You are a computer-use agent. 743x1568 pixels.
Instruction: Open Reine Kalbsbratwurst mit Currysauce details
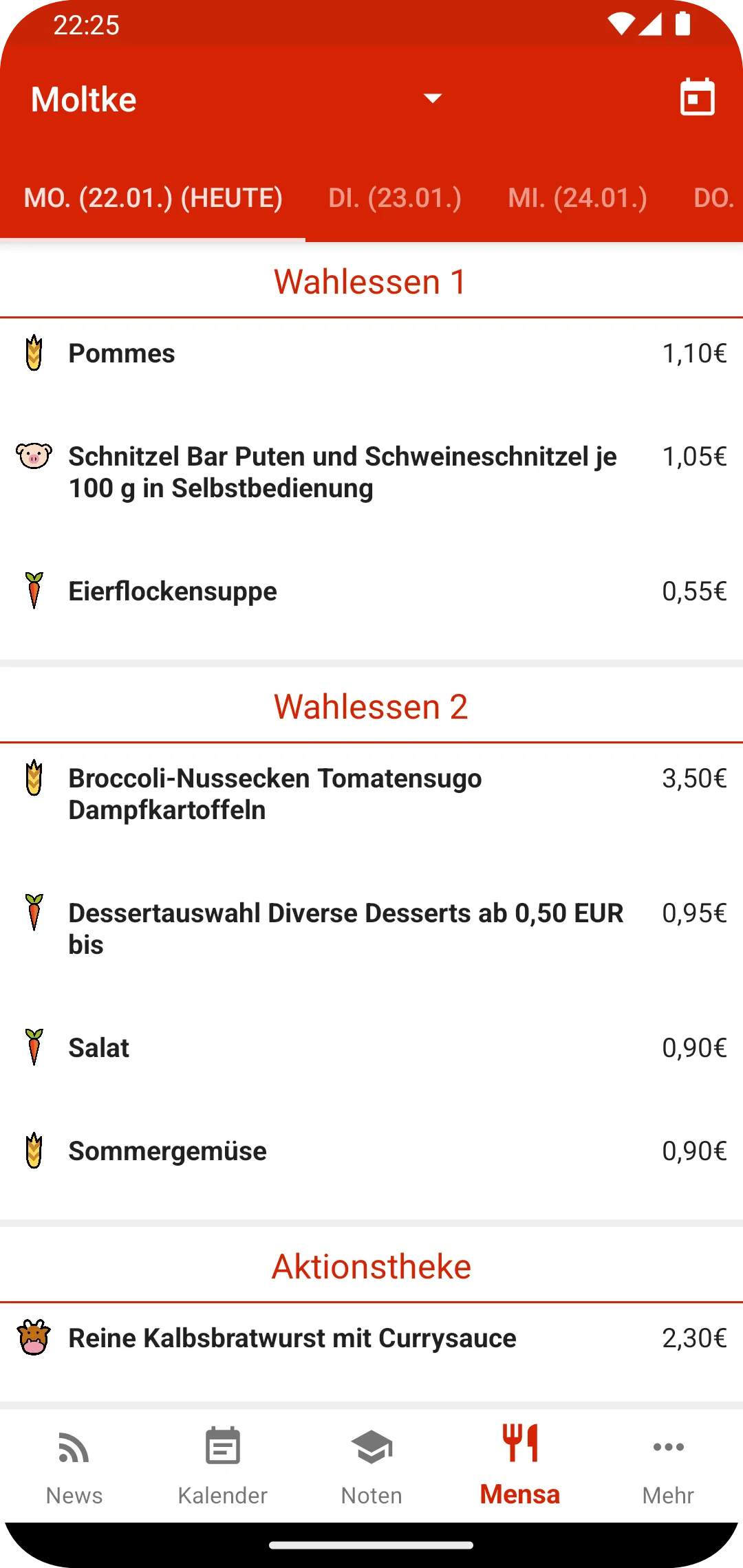(371, 1338)
